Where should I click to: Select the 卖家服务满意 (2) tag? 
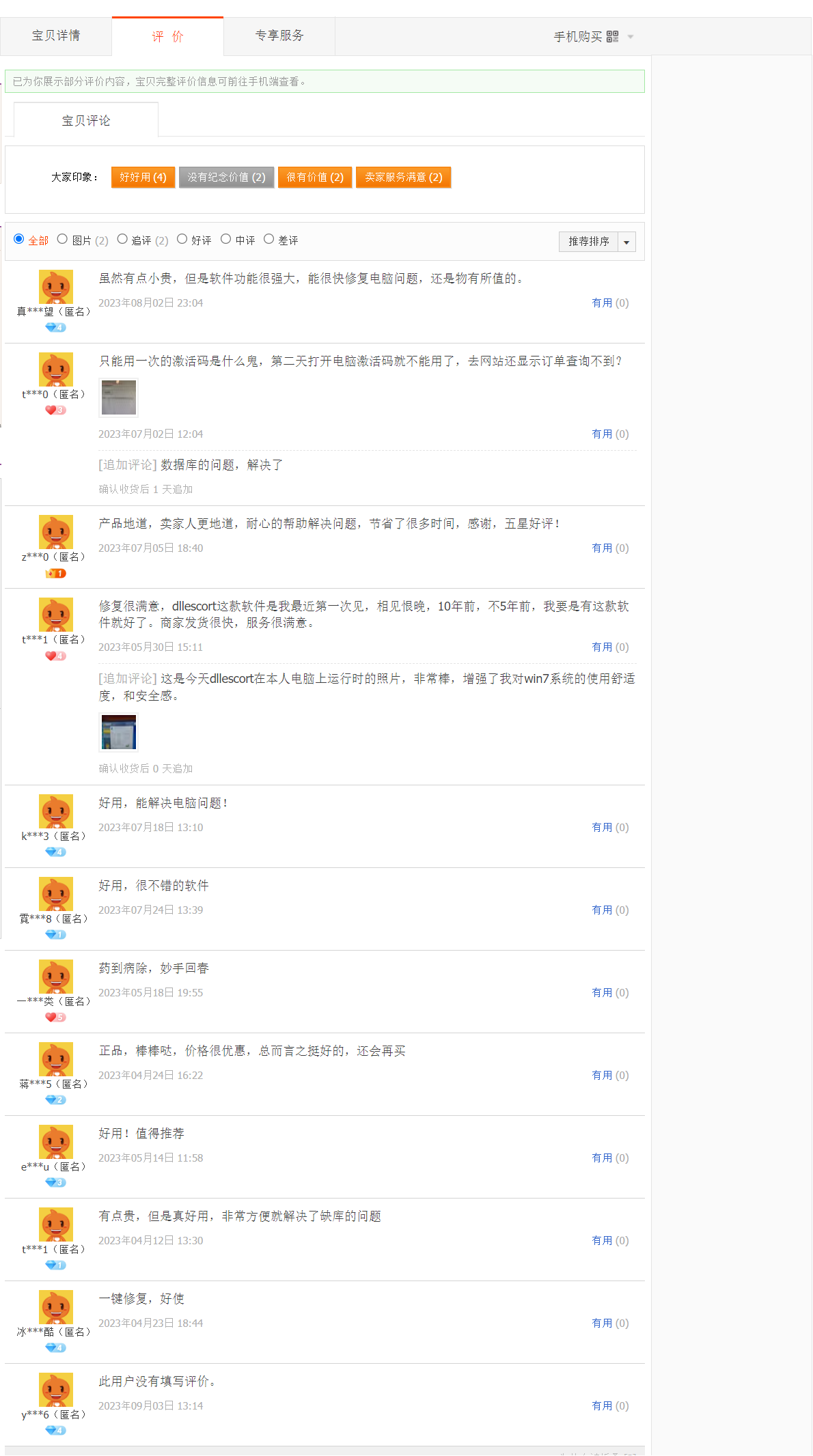[x=403, y=177]
